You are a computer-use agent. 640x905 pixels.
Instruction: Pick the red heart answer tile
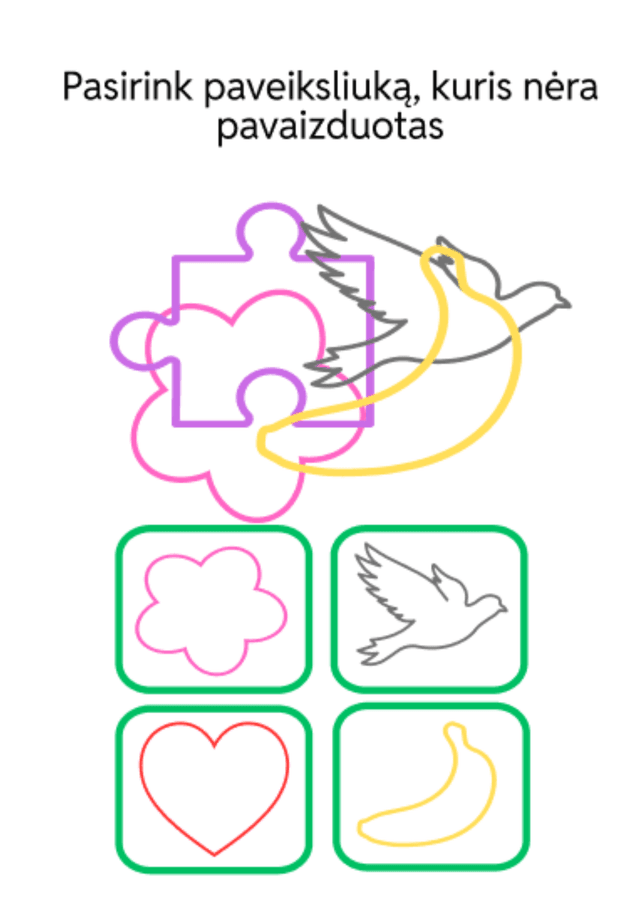tap(213, 788)
